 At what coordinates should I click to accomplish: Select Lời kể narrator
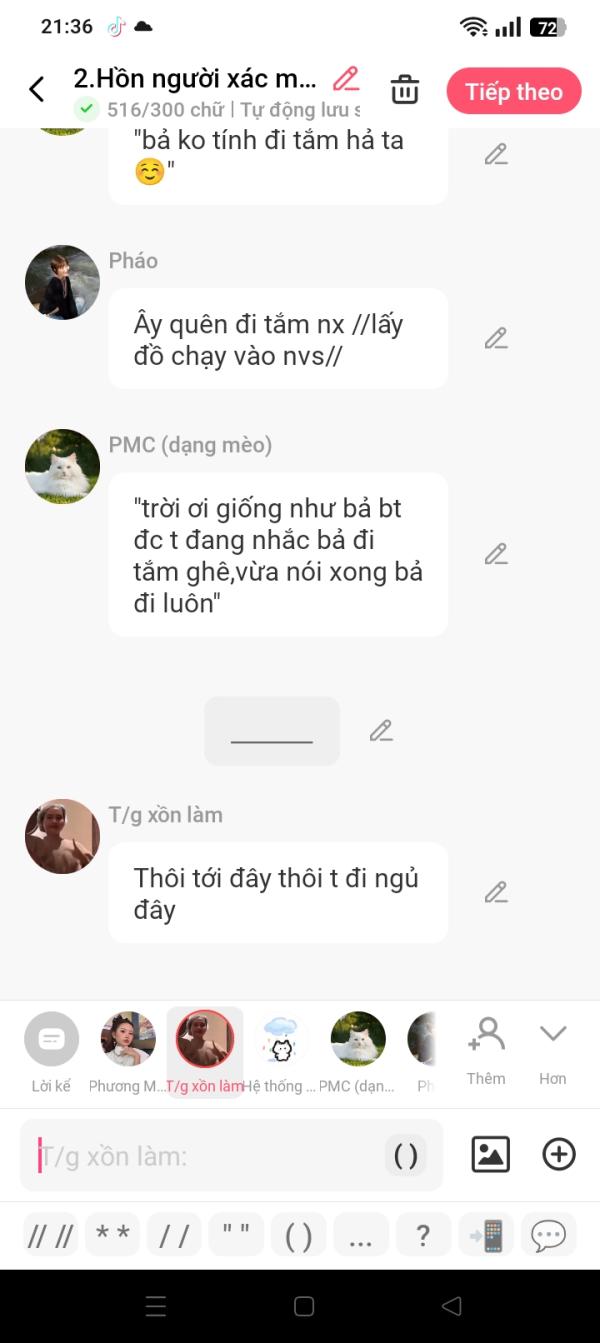(x=51, y=1050)
